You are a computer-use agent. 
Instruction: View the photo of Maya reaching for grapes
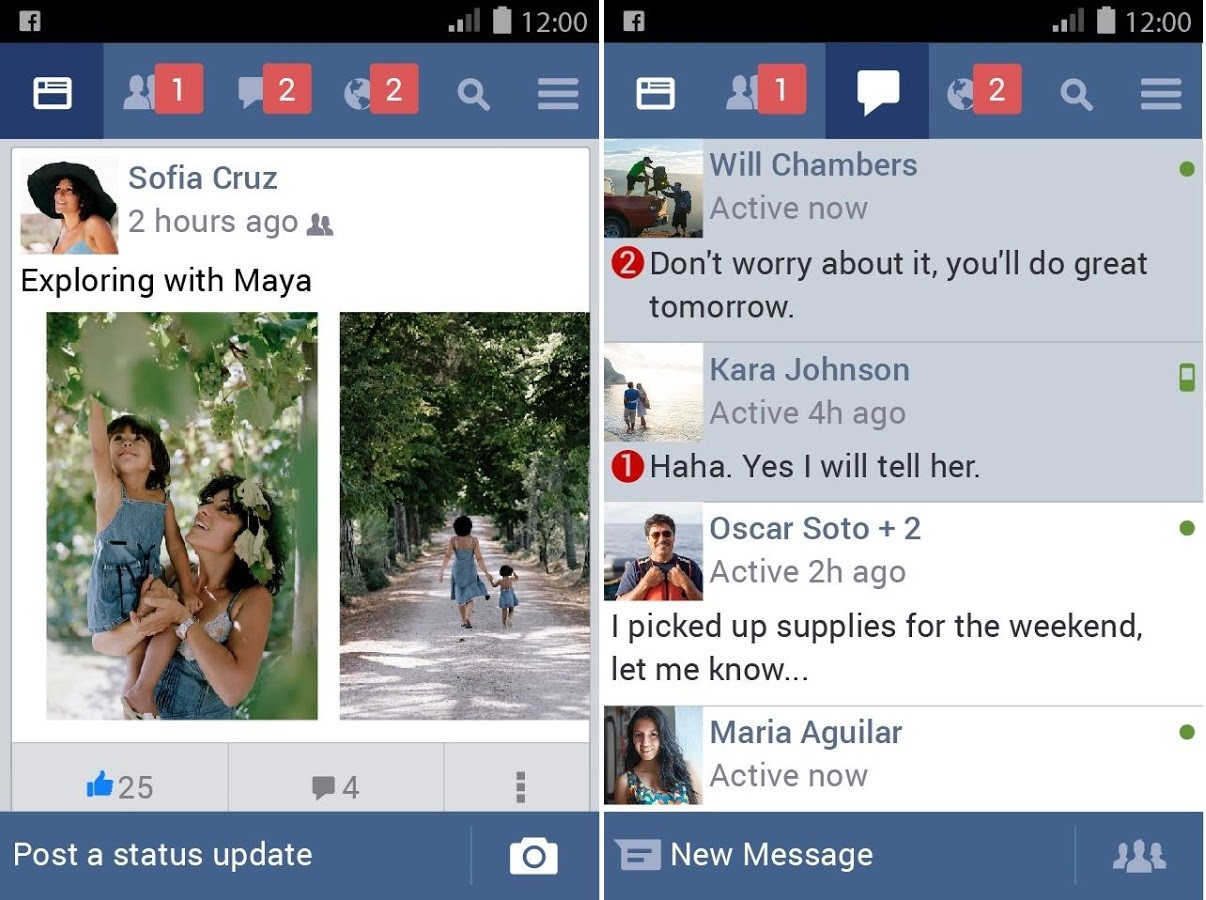tap(182, 516)
